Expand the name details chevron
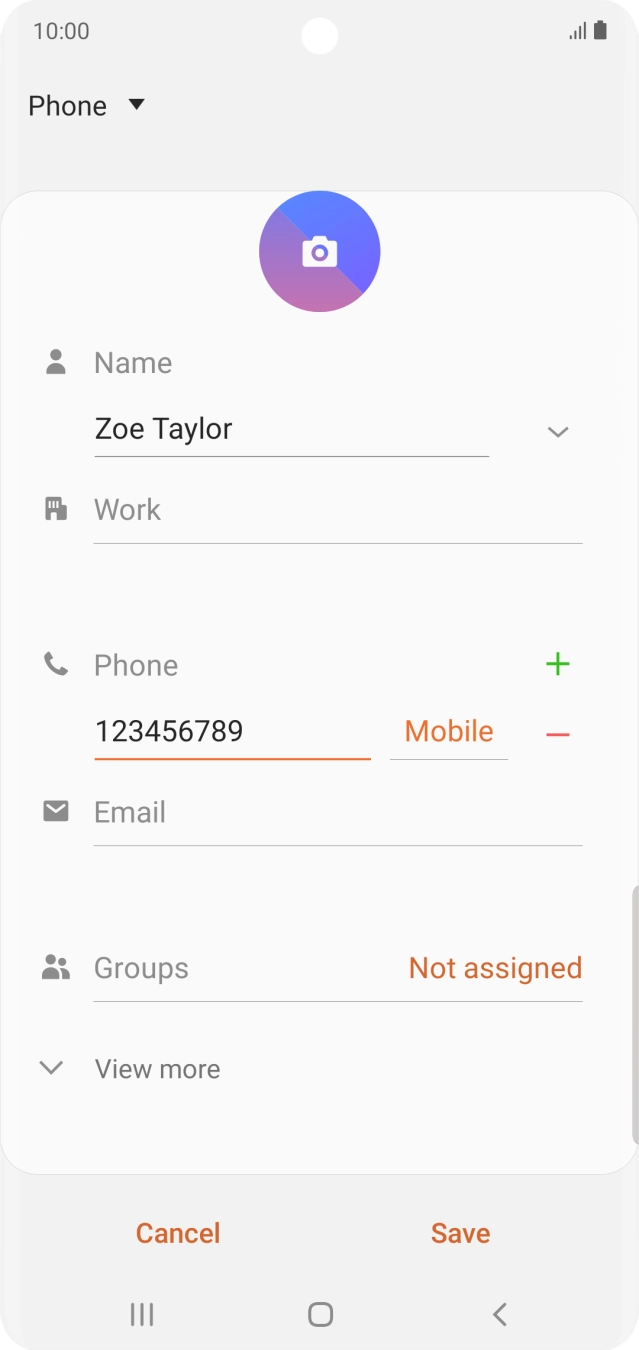Viewport: 639px width, 1350px height. [x=558, y=432]
